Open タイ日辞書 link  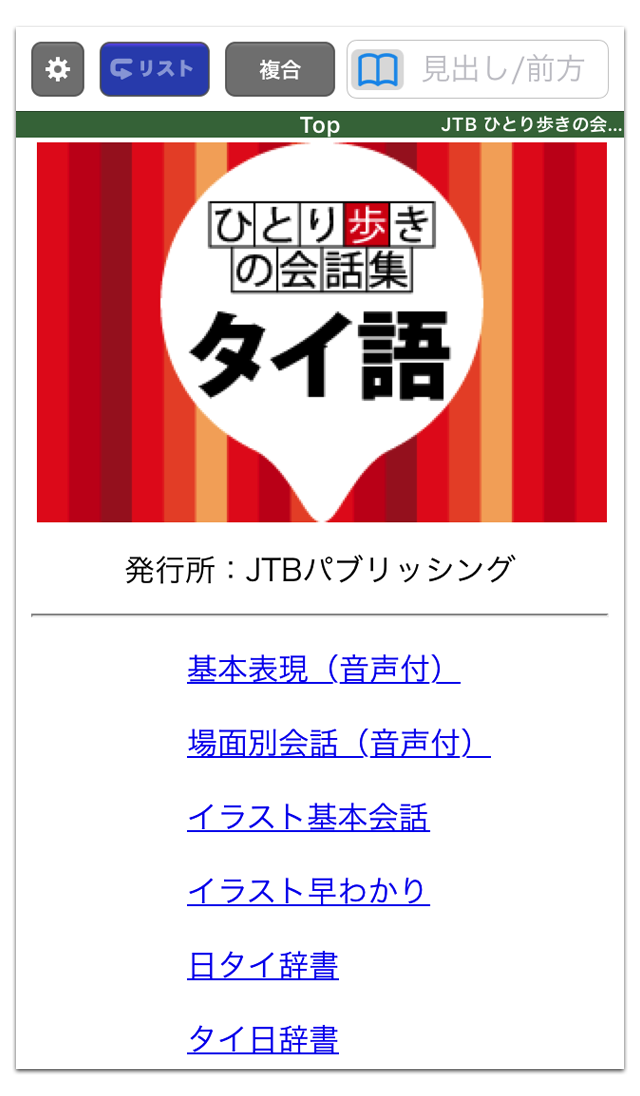pyautogui.click(x=263, y=1039)
